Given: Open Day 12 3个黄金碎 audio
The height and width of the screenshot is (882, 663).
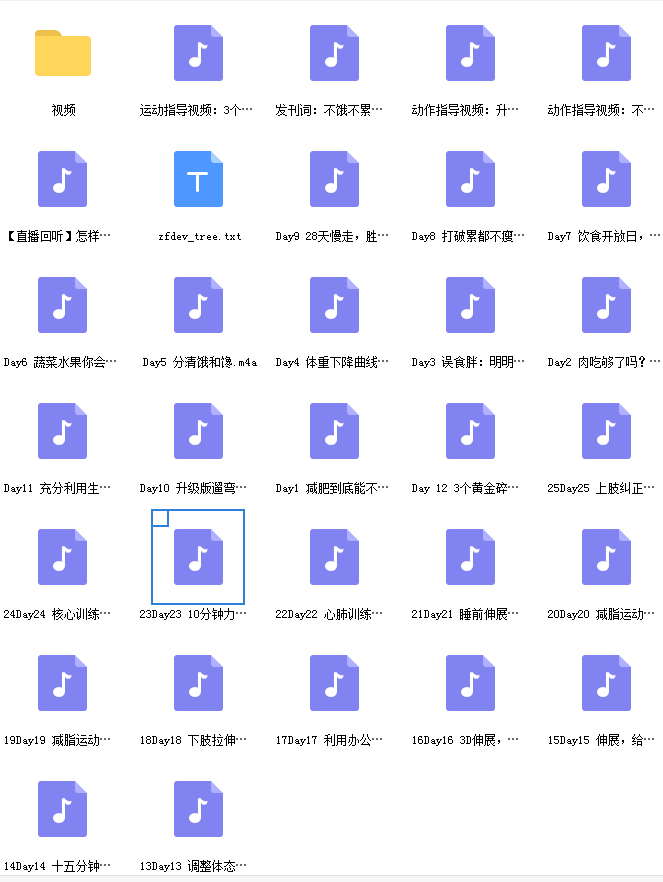Looking at the screenshot, I should tap(471, 432).
